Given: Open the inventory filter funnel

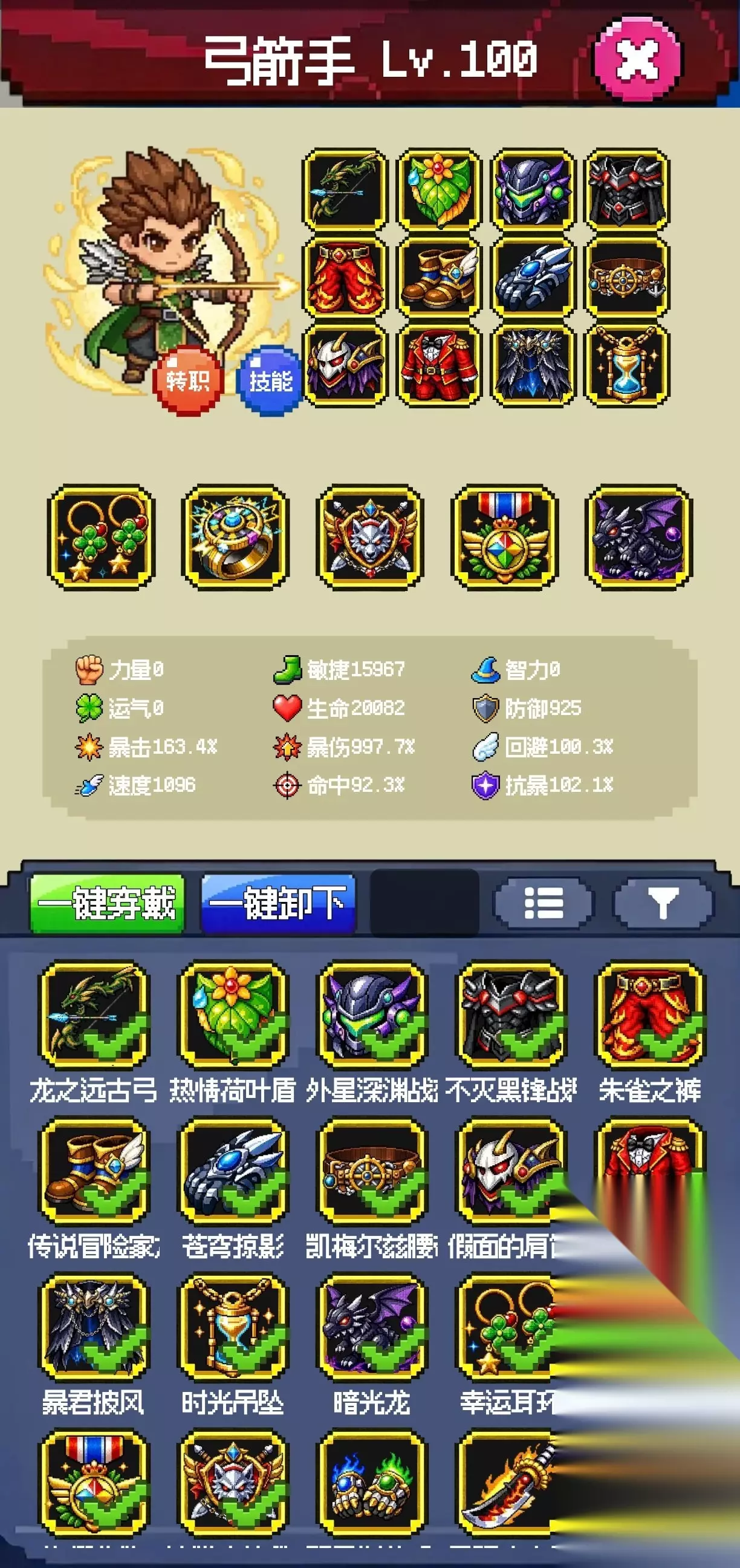Looking at the screenshot, I should tap(663, 902).
